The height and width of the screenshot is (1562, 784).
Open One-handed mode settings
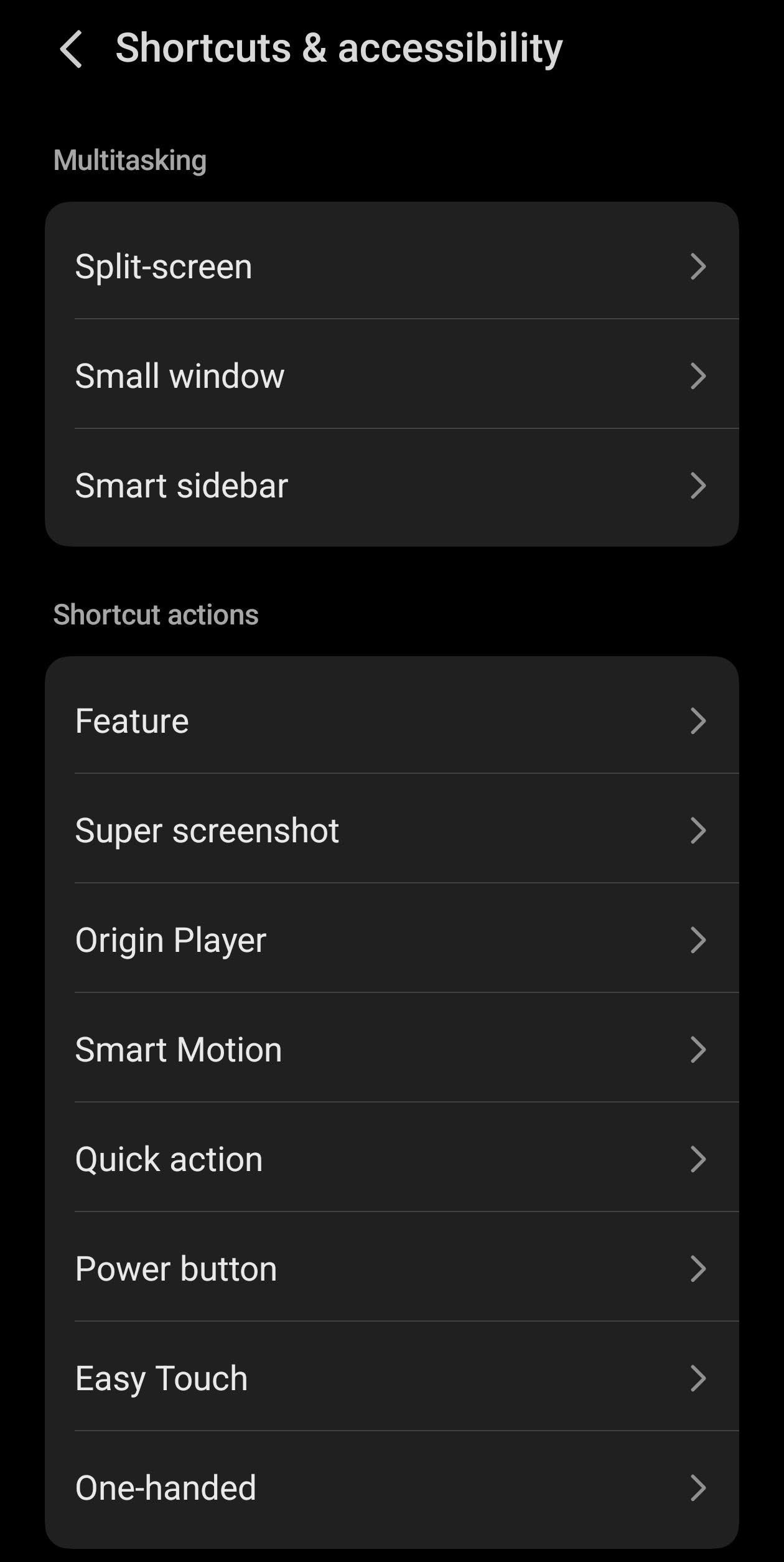[391, 1488]
